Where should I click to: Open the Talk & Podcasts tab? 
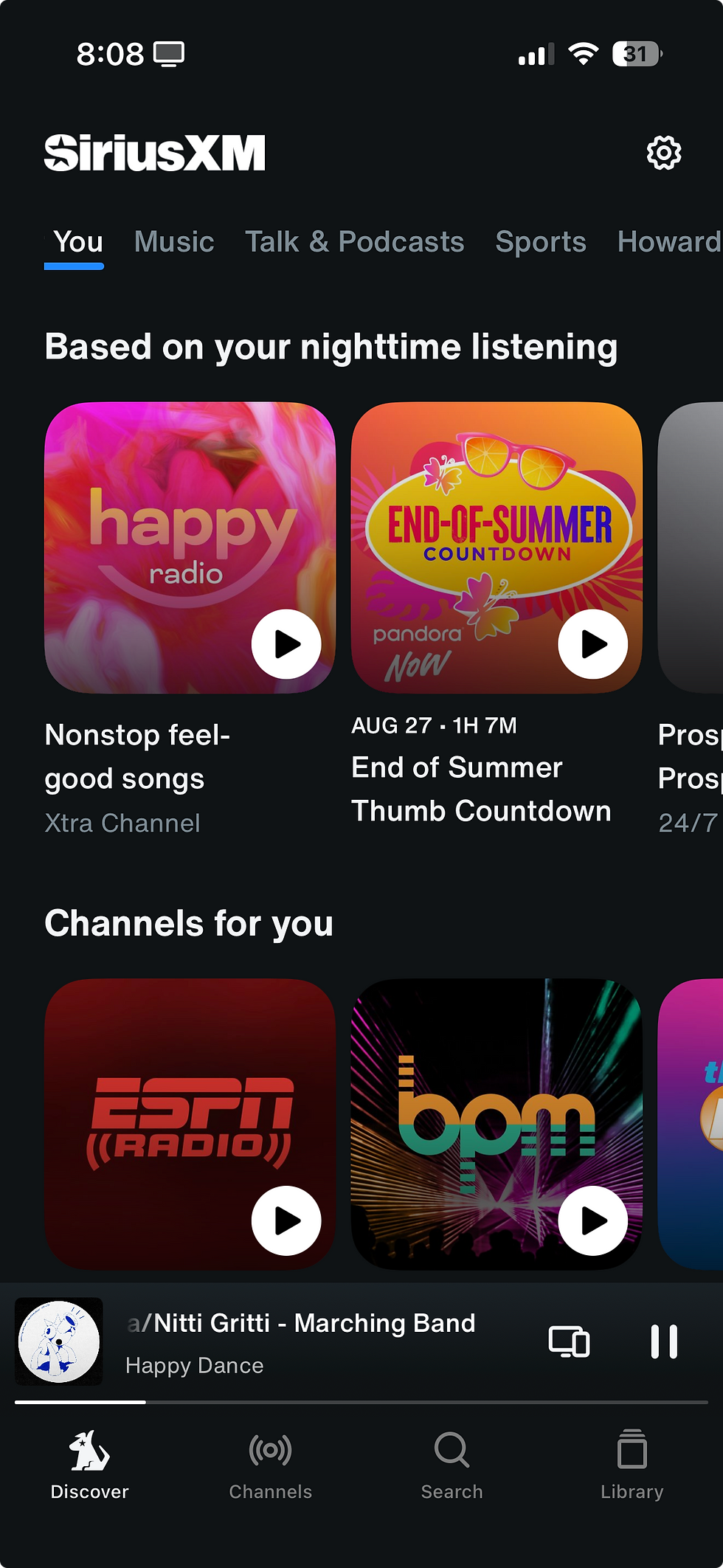(354, 241)
